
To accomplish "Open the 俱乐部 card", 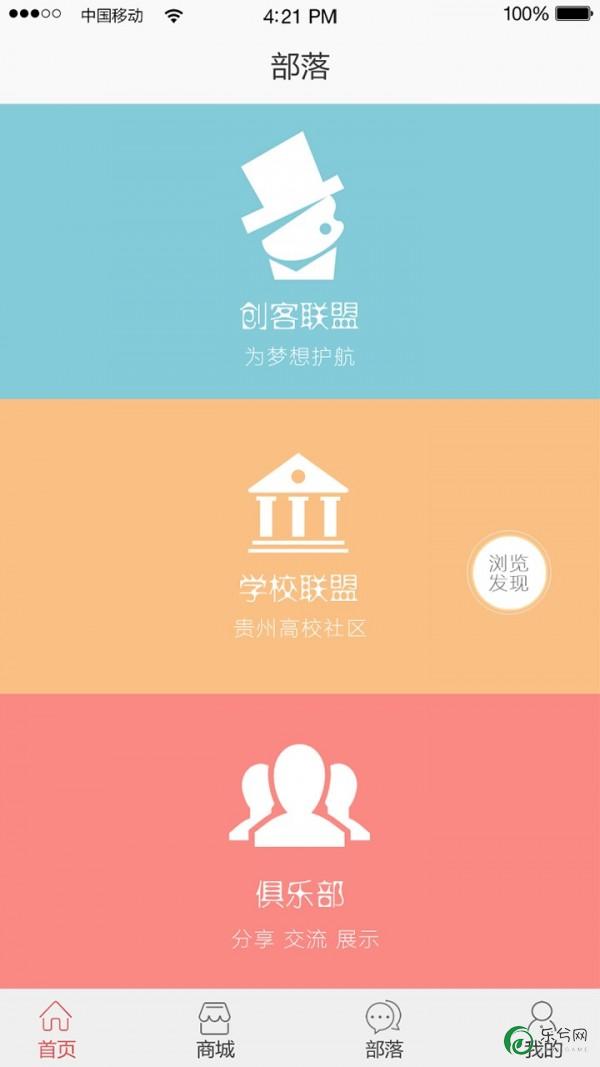I will coord(299,842).
